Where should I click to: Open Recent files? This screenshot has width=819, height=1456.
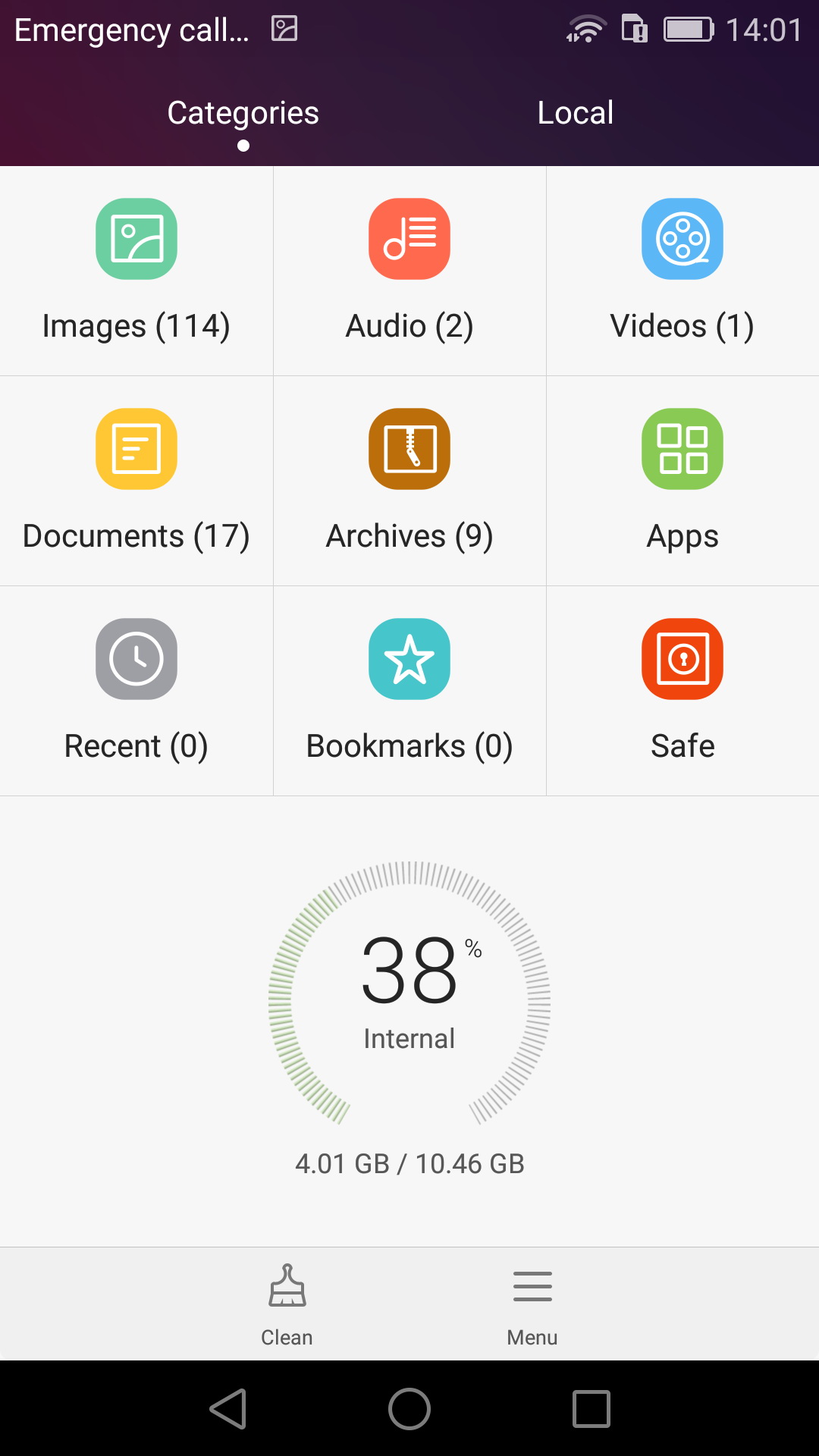136,691
